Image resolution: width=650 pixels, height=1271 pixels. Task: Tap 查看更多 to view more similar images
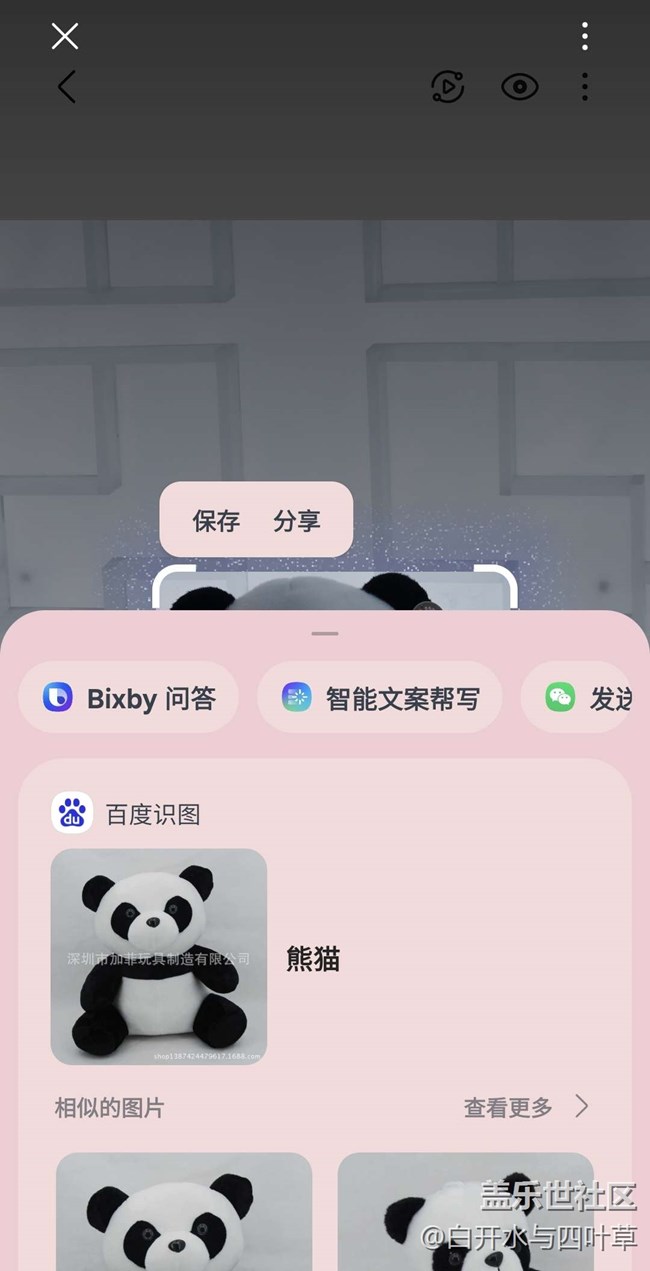pos(526,1107)
